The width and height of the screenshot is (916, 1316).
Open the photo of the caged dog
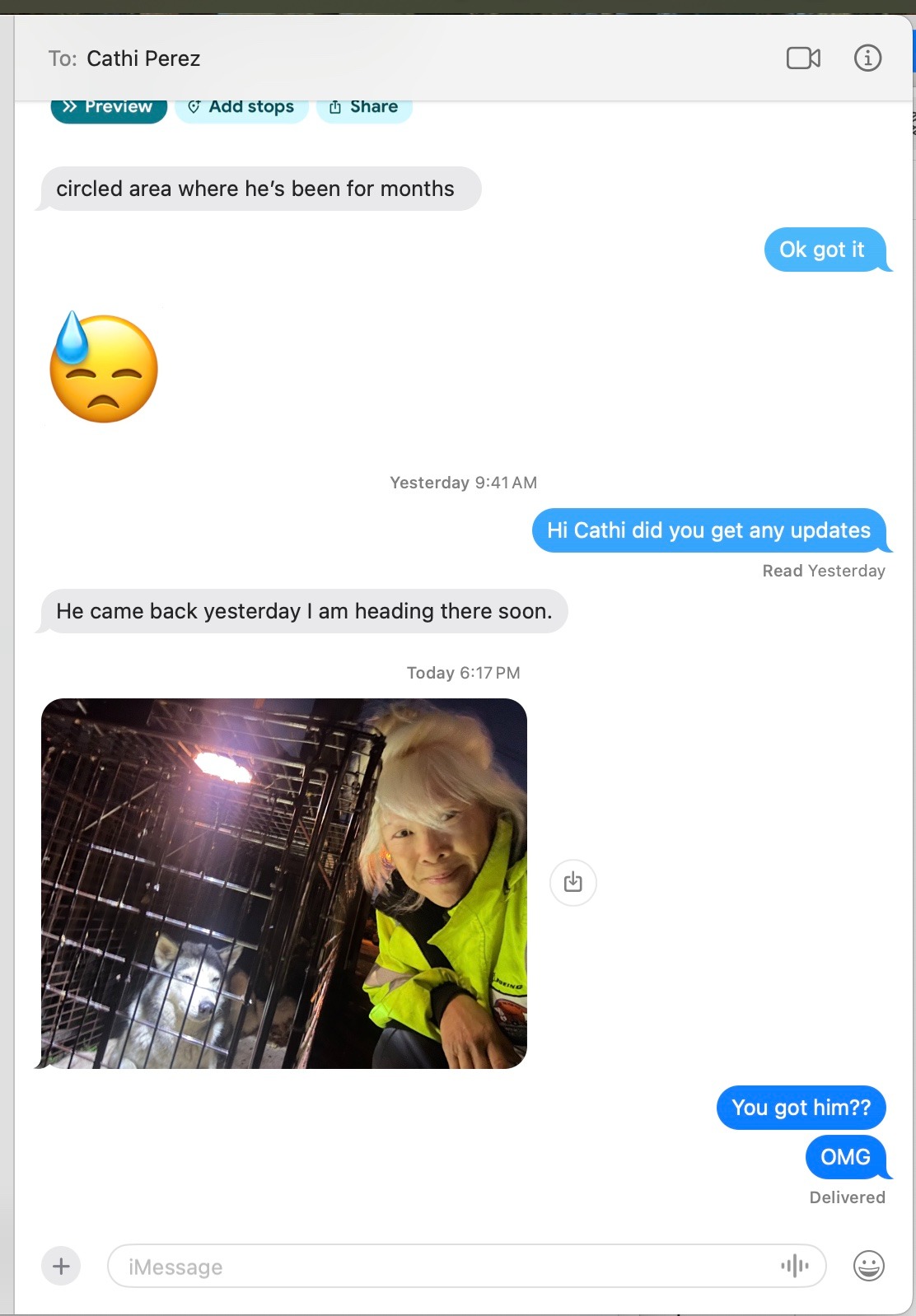tap(284, 884)
